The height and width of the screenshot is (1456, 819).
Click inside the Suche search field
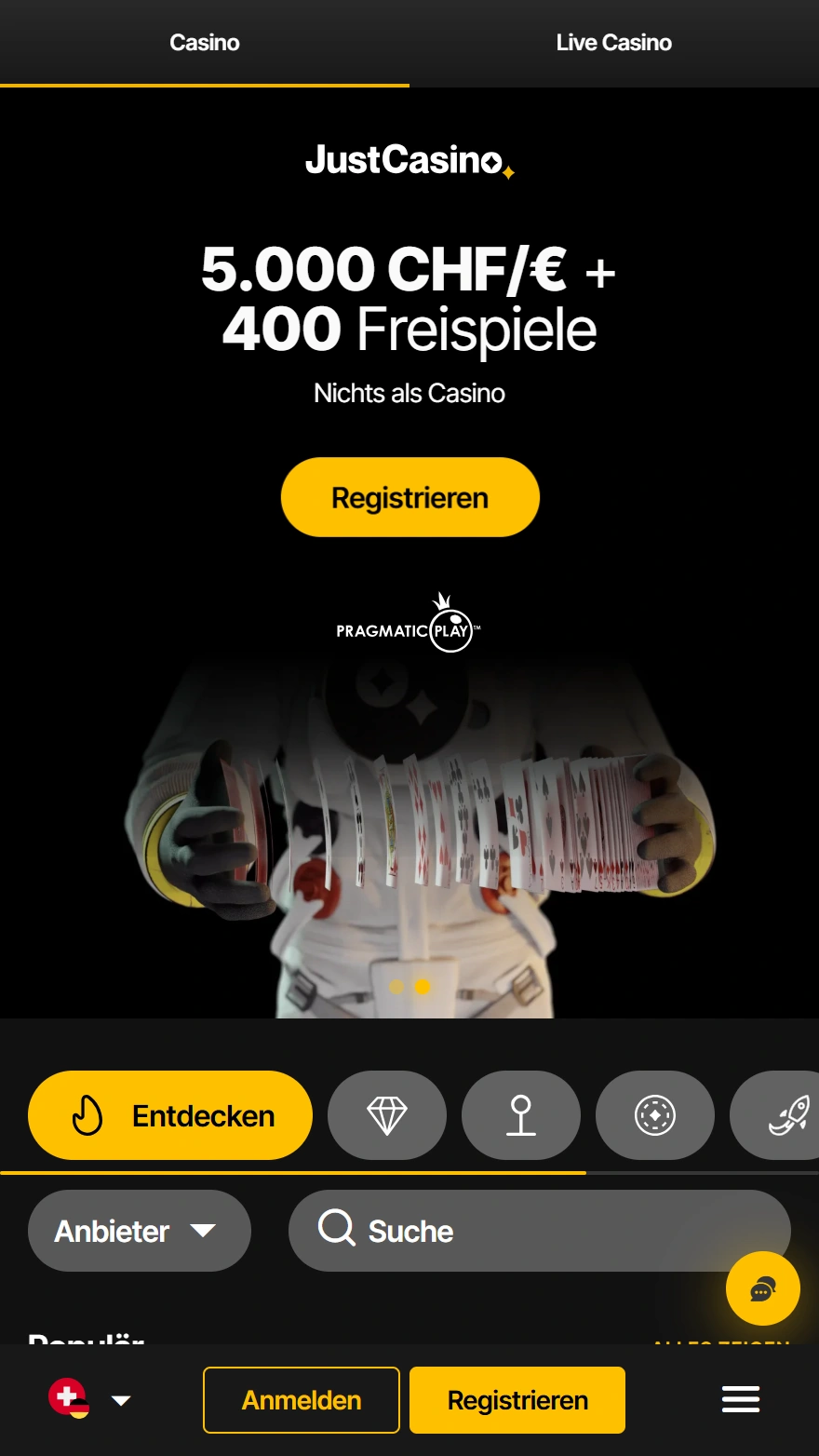[540, 1230]
